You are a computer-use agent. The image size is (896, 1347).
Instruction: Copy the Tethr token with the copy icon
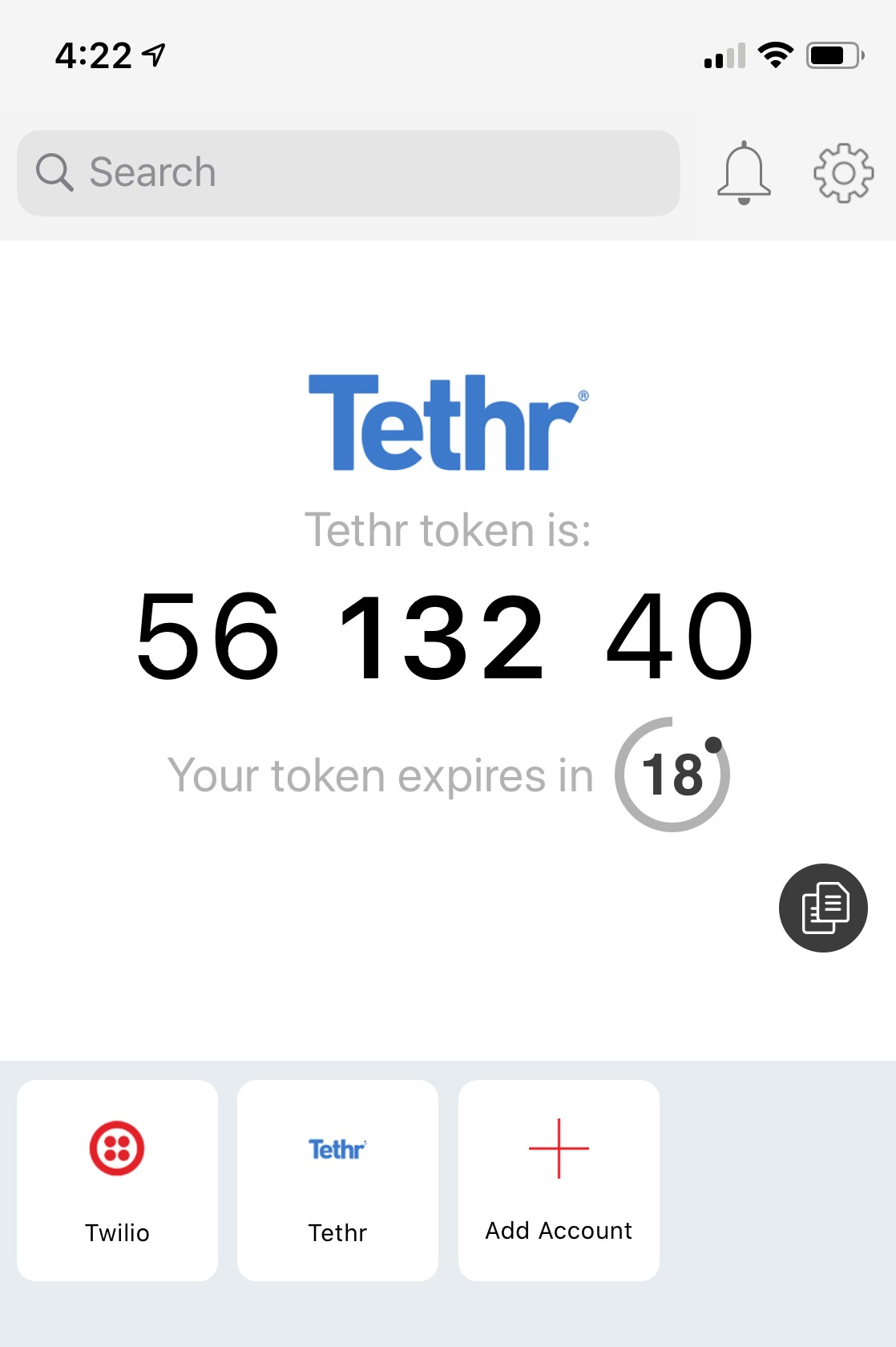click(823, 907)
